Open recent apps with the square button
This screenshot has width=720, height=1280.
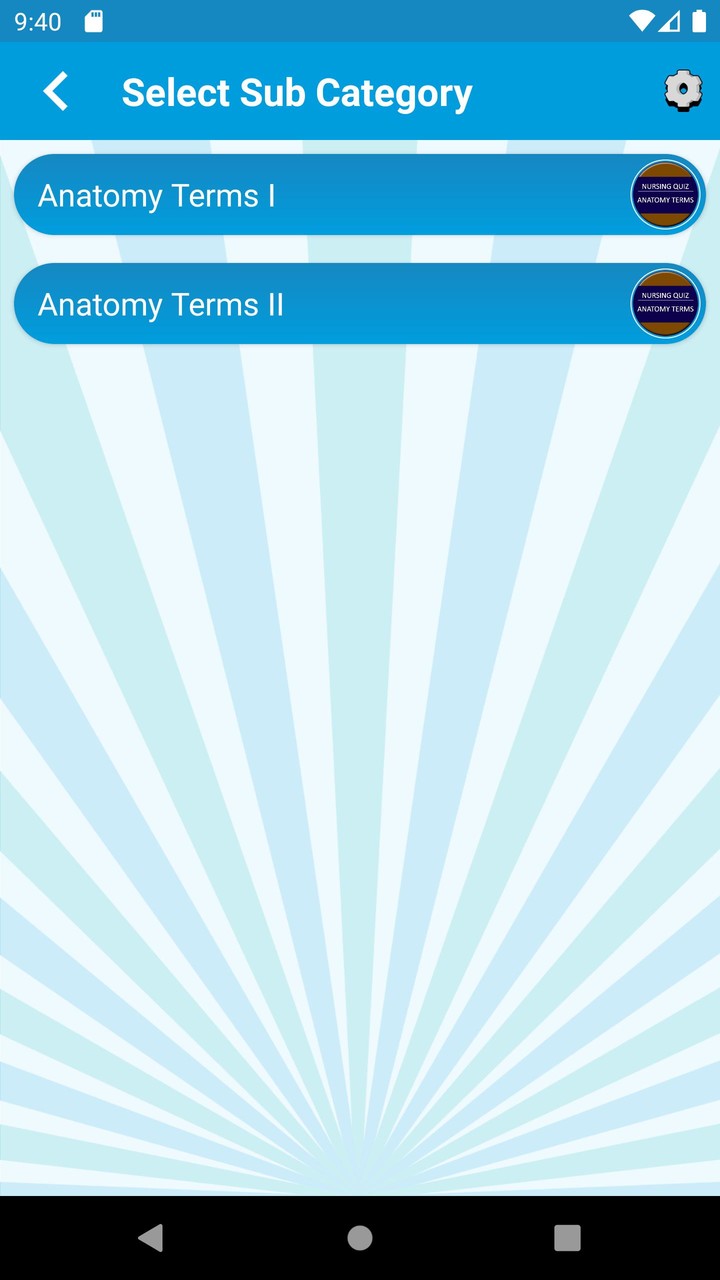pyautogui.click(x=566, y=1238)
